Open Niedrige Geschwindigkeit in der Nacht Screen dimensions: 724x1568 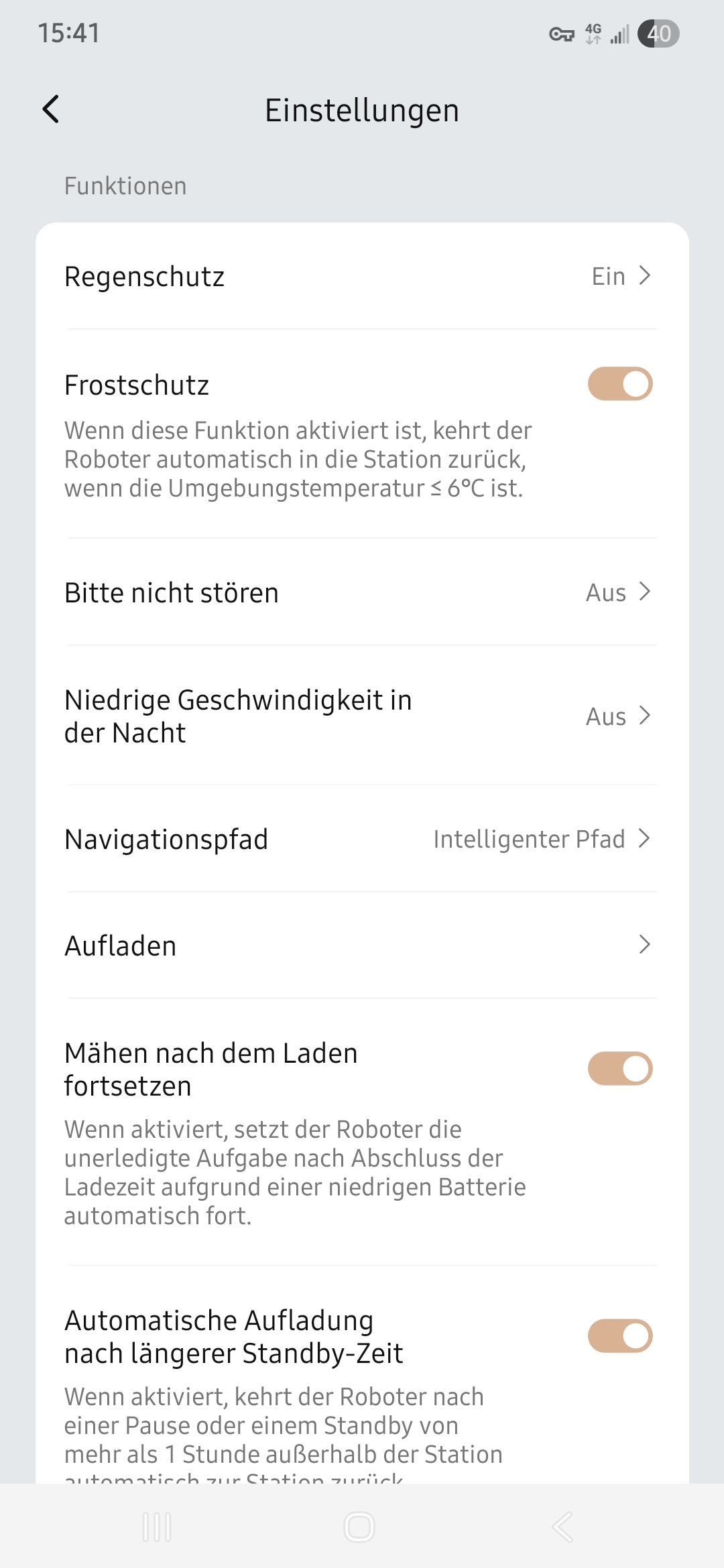tap(362, 716)
